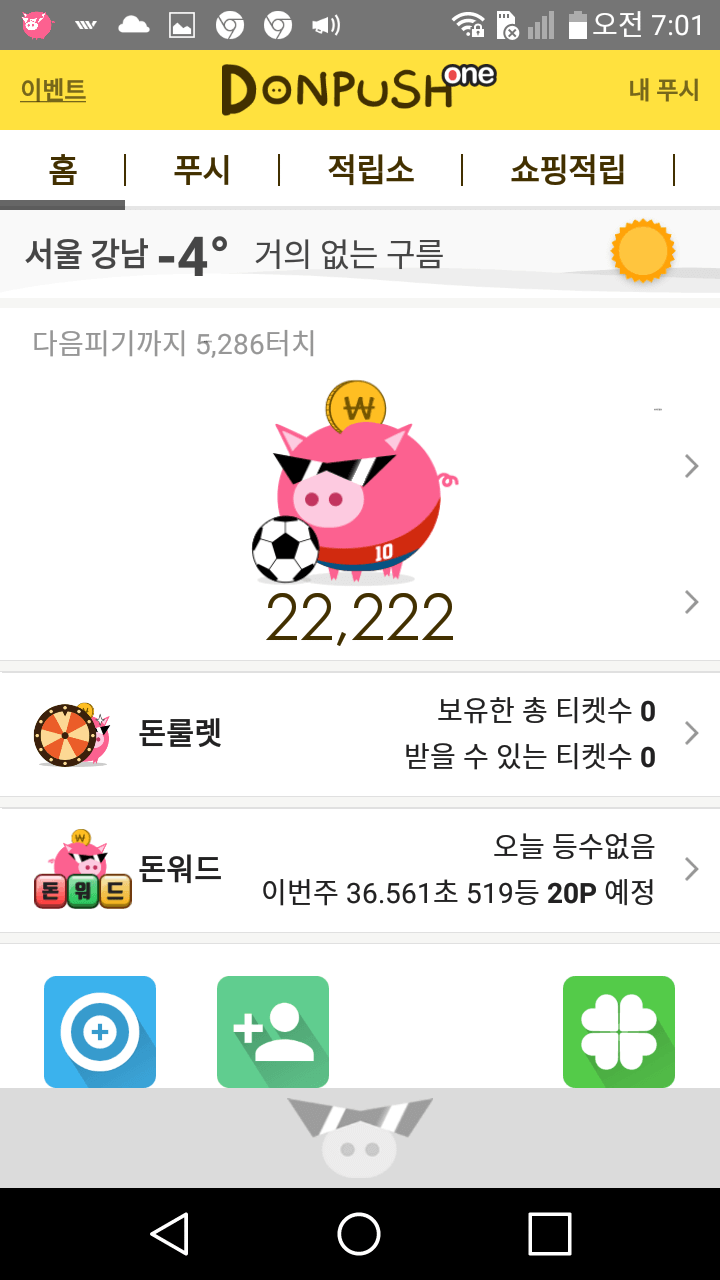Viewport: 720px width, 1280px height.
Task: Open the 돈룰렛 roulette row
Action: click(x=360, y=734)
